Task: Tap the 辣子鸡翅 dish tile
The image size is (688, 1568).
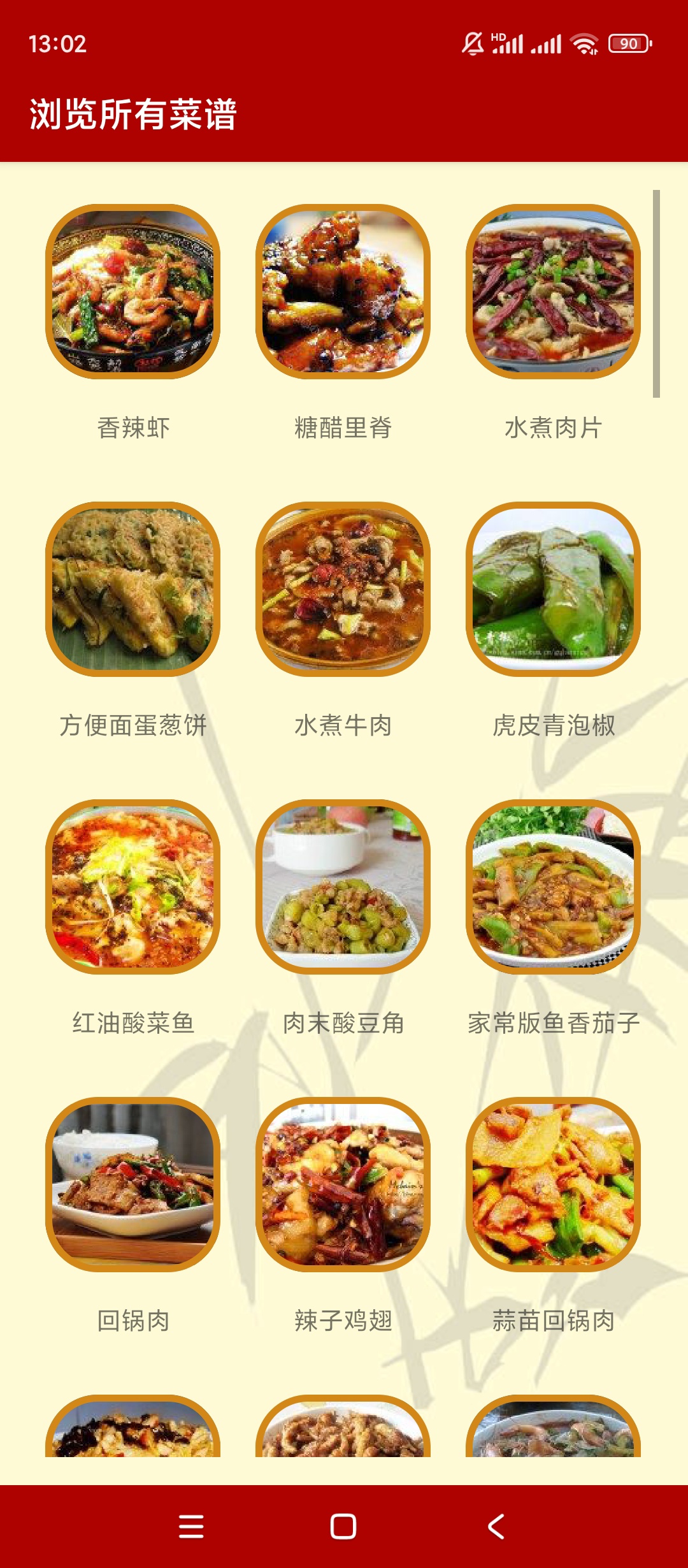Action: click(x=343, y=1184)
